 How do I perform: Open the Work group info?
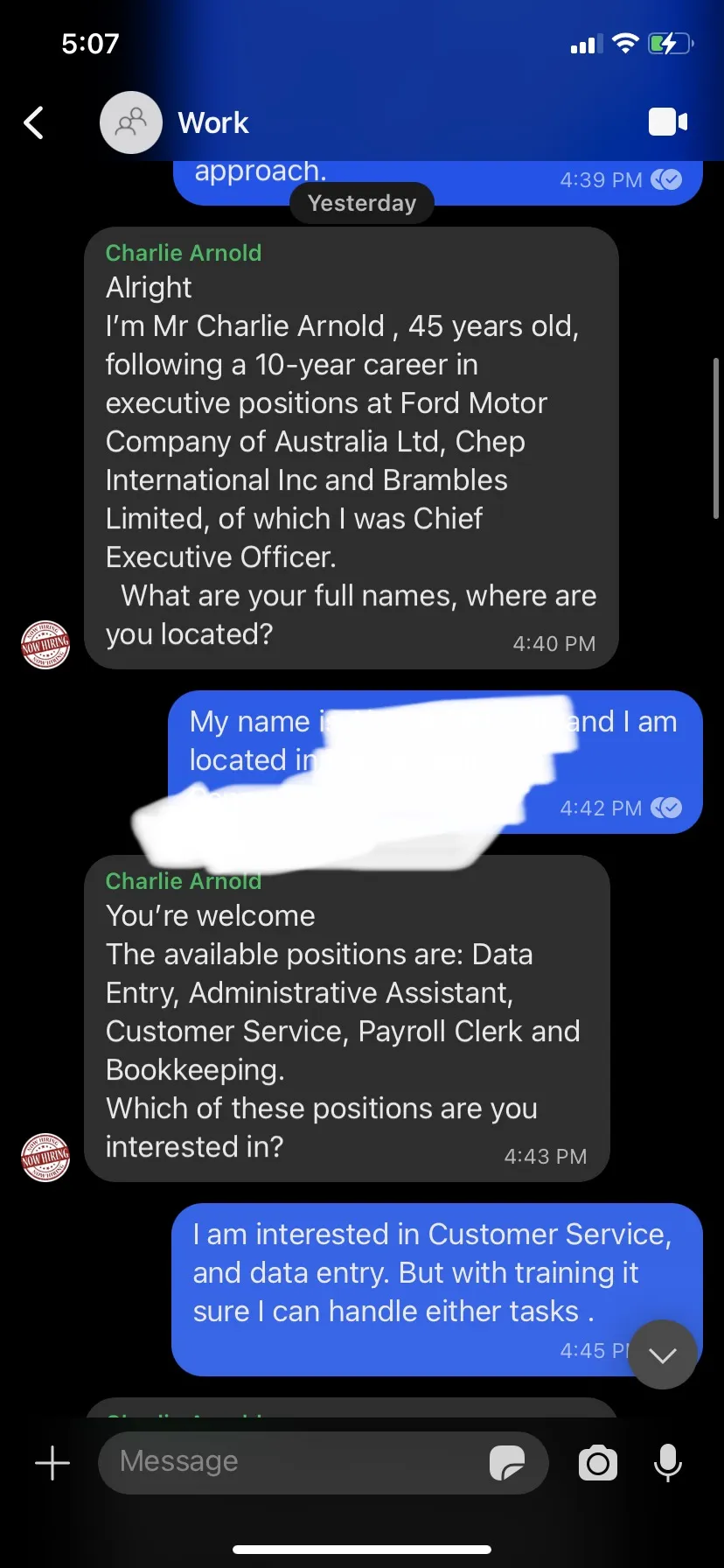coord(213,122)
